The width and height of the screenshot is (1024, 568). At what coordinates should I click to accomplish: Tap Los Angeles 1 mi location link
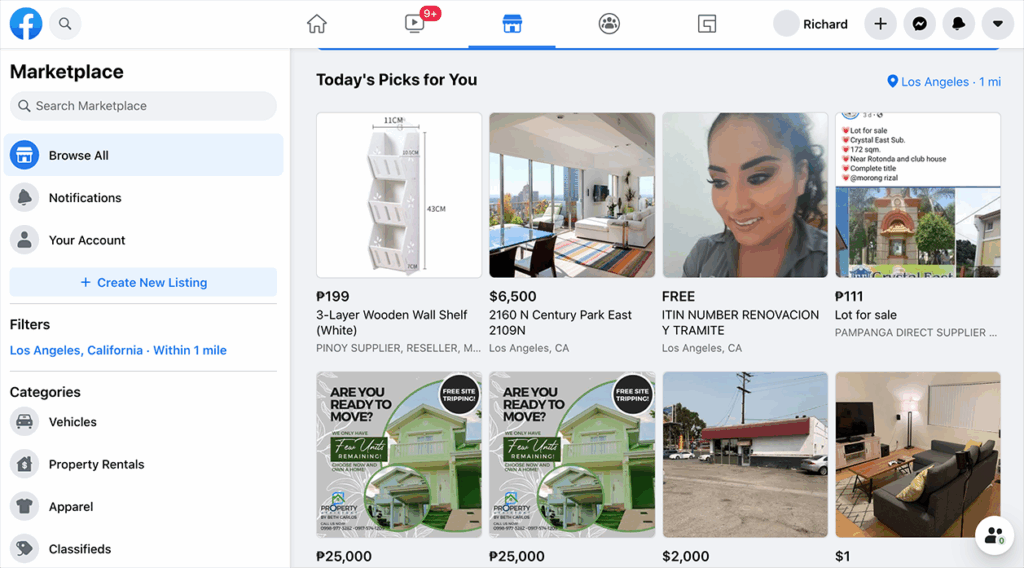pos(944,82)
